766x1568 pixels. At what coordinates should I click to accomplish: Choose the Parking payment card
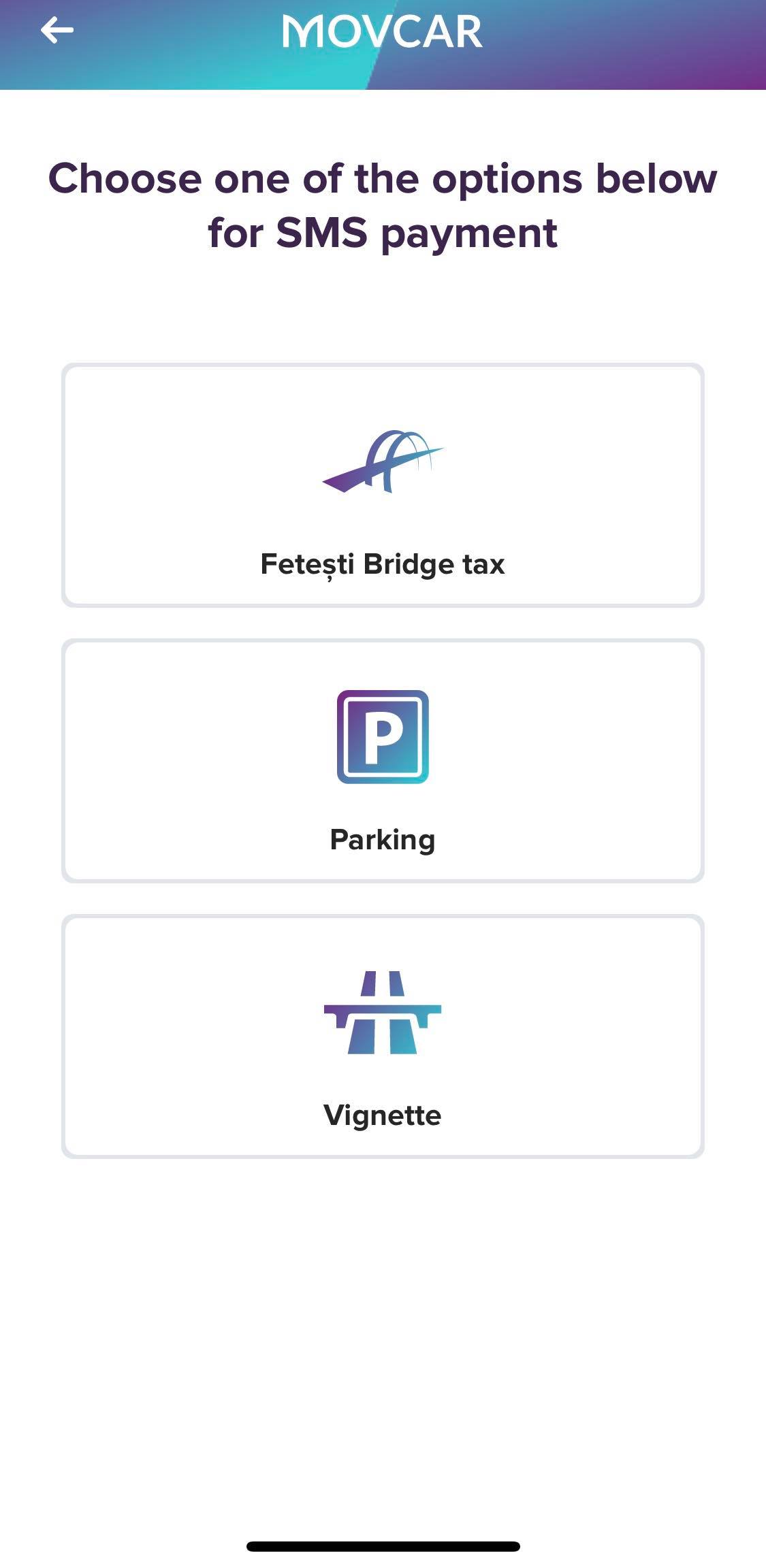pos(383,761)
